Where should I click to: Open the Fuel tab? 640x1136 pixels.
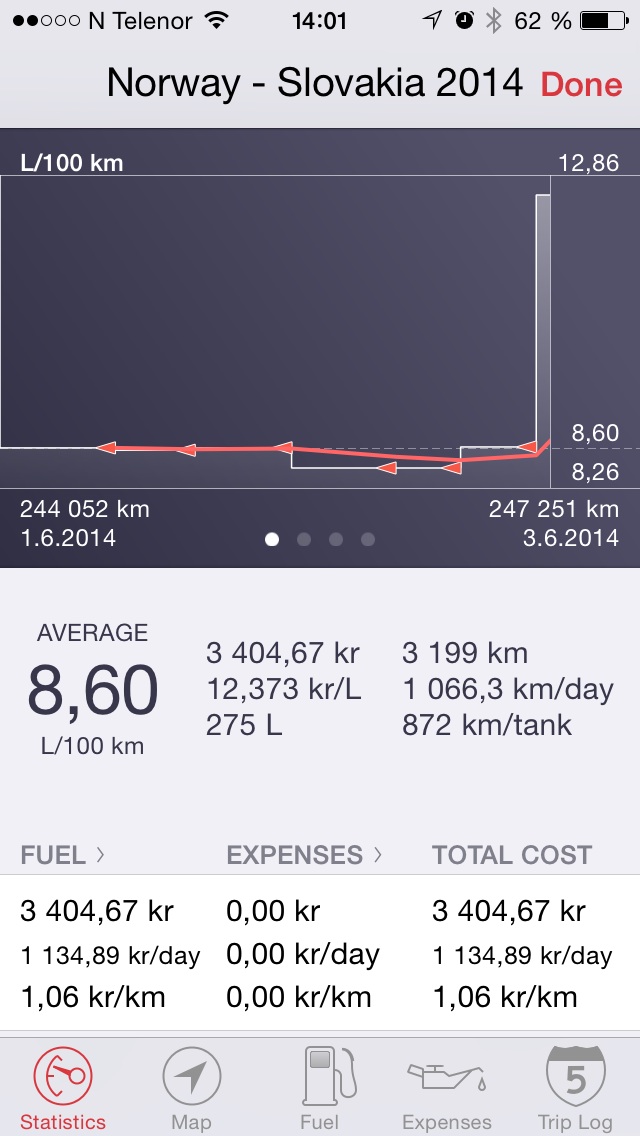pyautogui.click(x=319, y=1088)
